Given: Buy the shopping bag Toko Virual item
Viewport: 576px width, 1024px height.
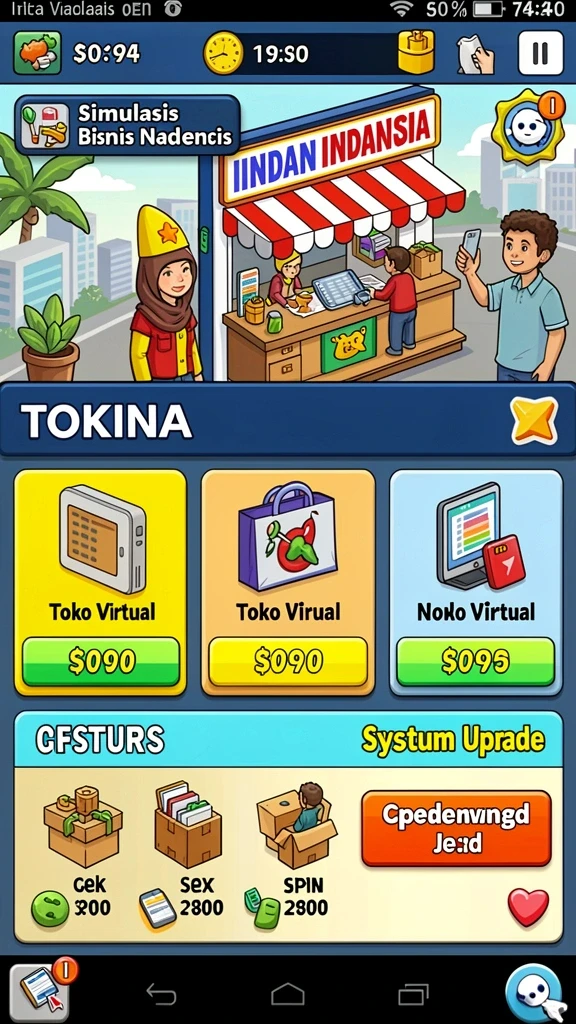Looking at the screenshot, I should click(288, 662).
